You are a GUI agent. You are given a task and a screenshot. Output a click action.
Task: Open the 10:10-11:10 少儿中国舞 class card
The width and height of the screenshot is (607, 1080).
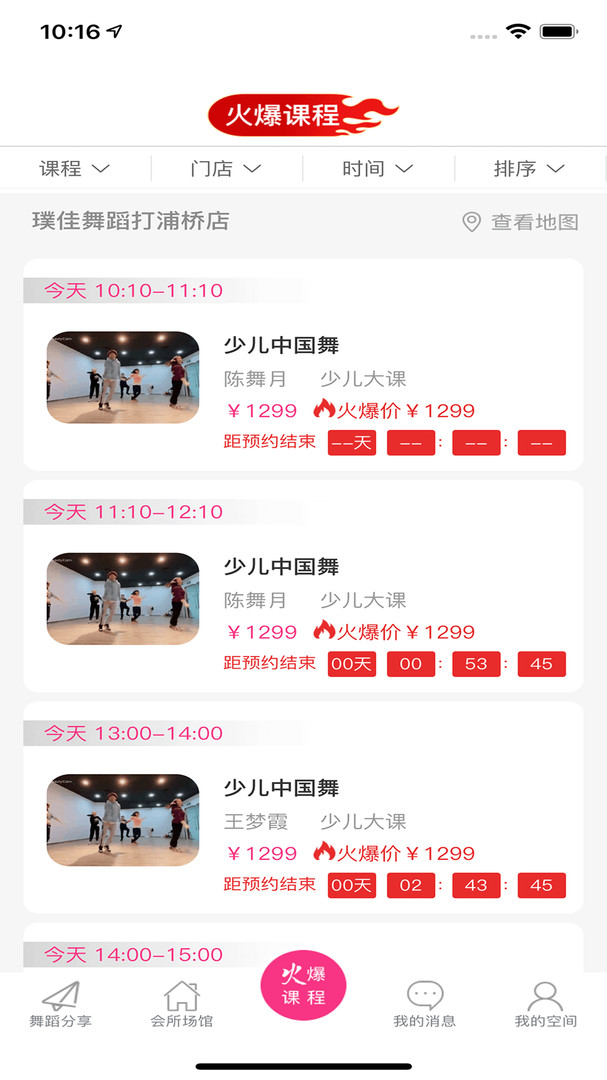coord(303,364)
